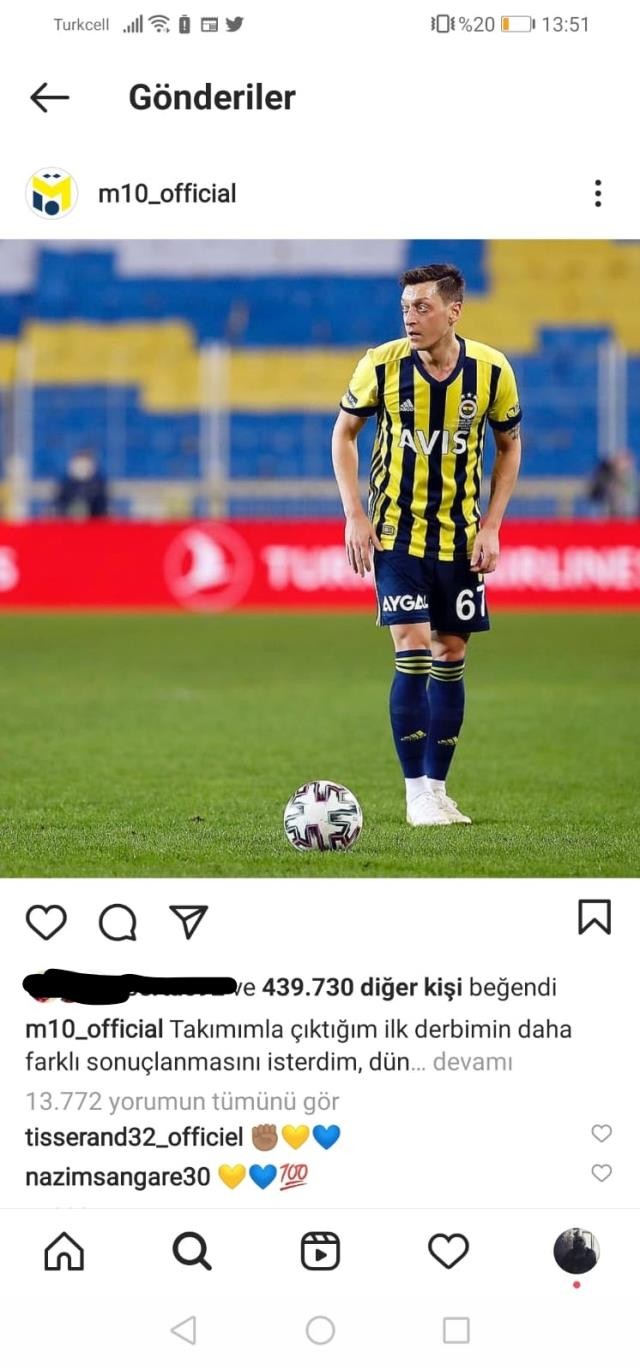
Task: Like the comment by tisserand32_officiel
Action: tap(601, 1133)
